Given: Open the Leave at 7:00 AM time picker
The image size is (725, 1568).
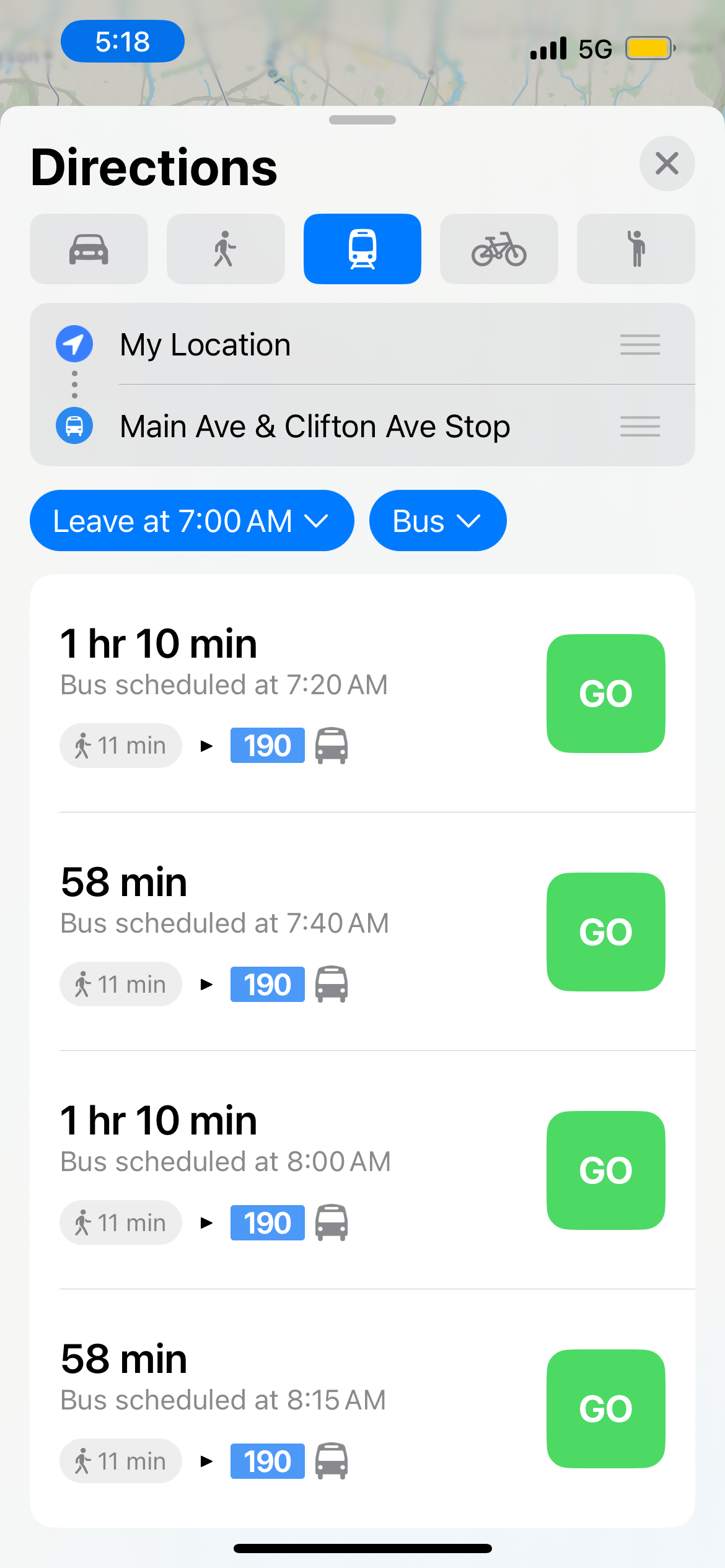Looking at the screenshot, I should coord(191,520).
